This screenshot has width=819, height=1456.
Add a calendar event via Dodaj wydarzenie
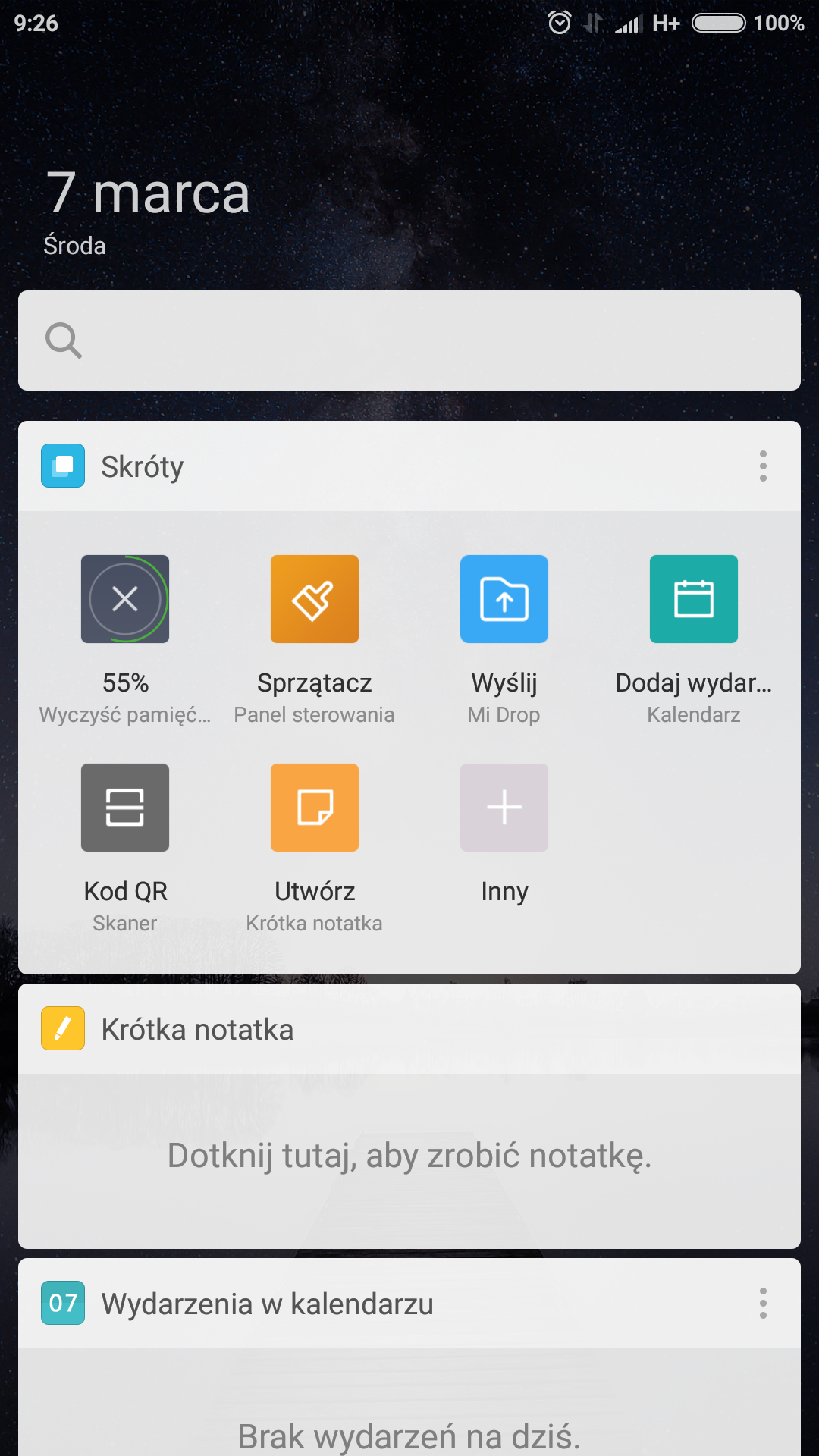pyautogui.click(x=694, y=599)
